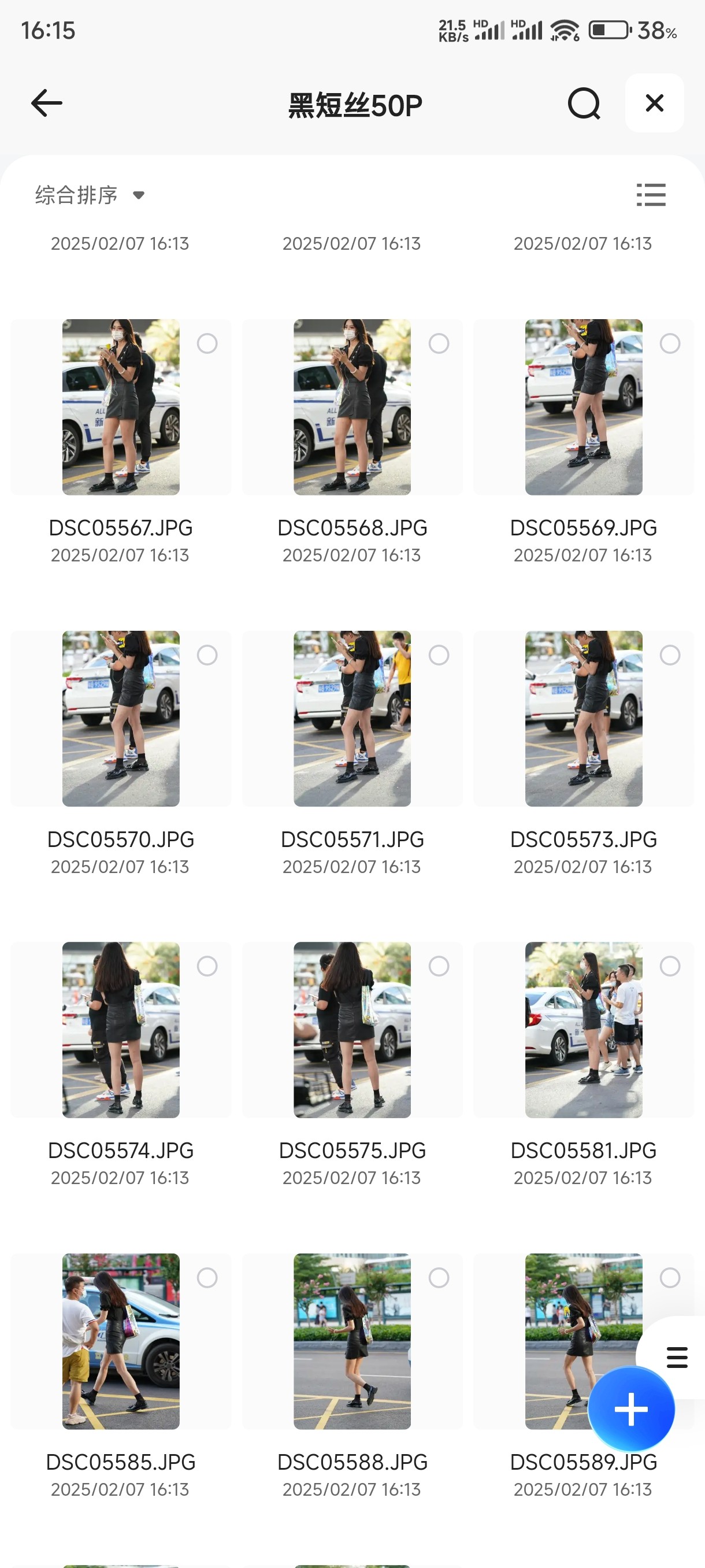The width and height of the screenshot is (705, 1568).
Task: Open image DSC05585.JPG
Action: click(x=120, y=1341)
